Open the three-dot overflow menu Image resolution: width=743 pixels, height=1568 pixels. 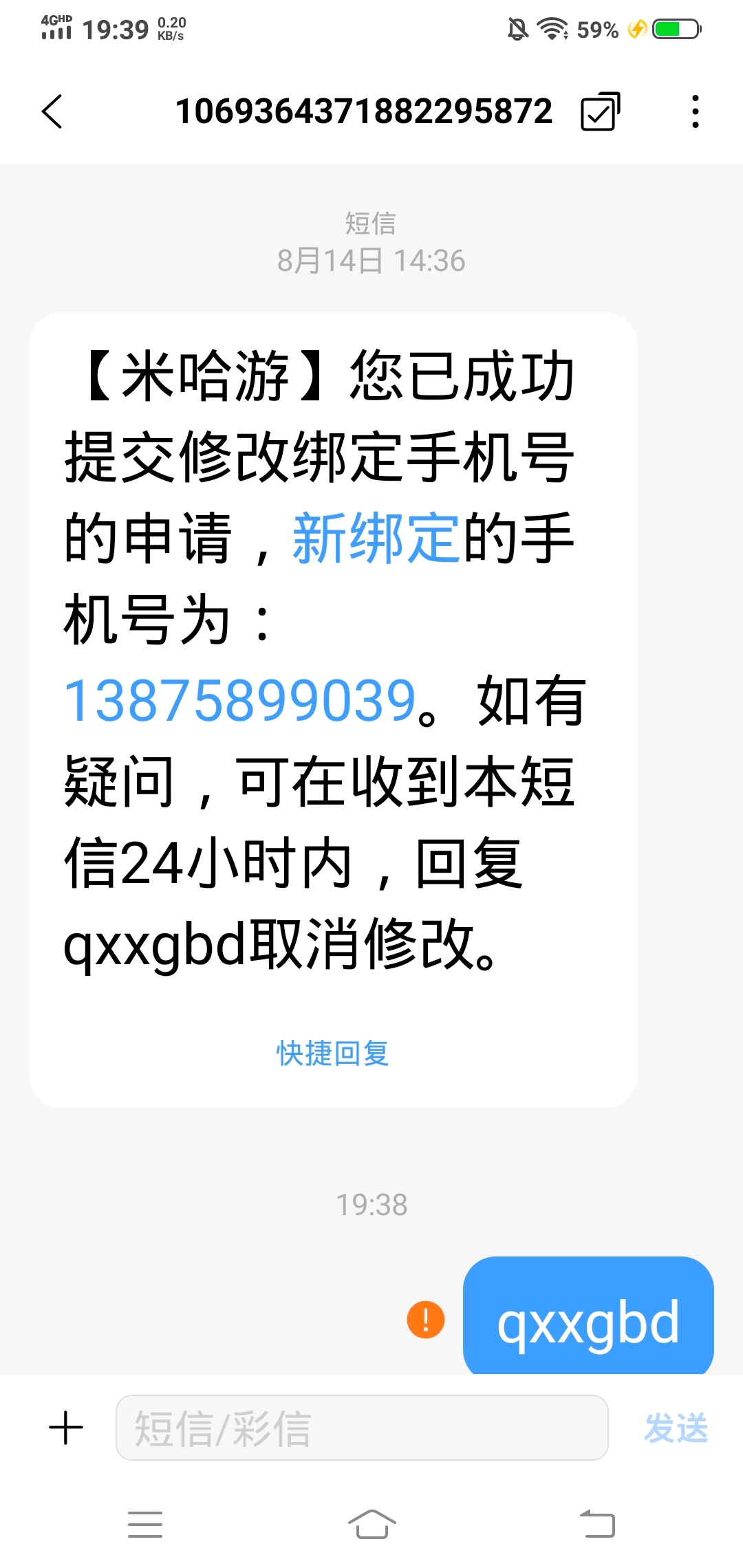click(x=695, y=110)
